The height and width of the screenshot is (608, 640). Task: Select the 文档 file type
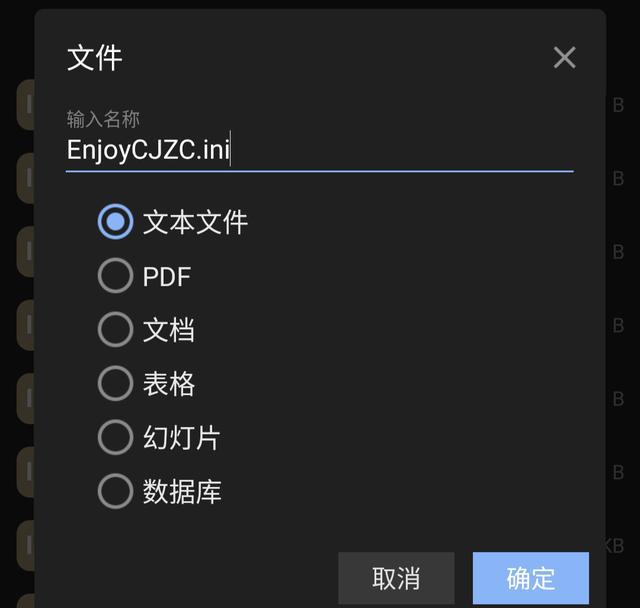[116, 330]
